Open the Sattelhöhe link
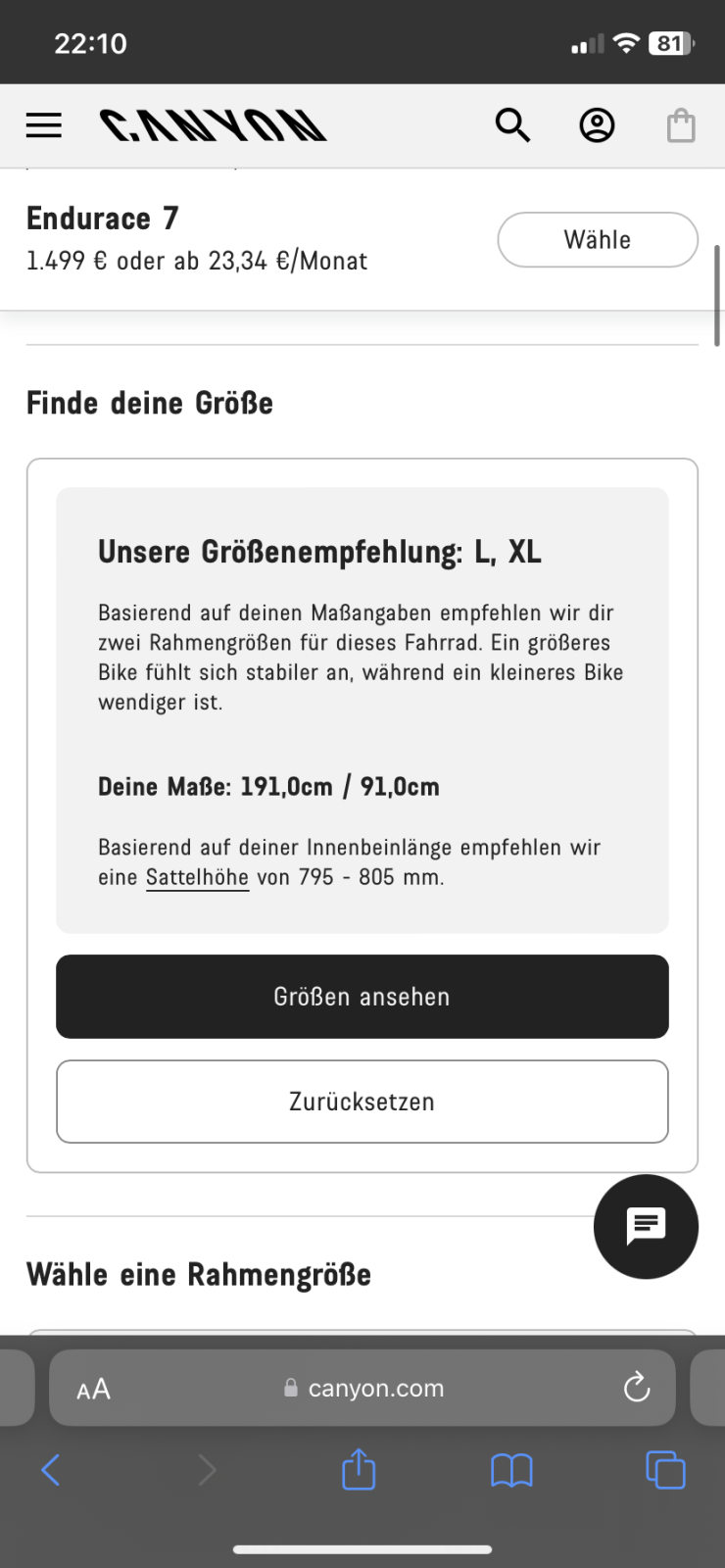This screenshot has width=725, height=1568. pos(197,877)
